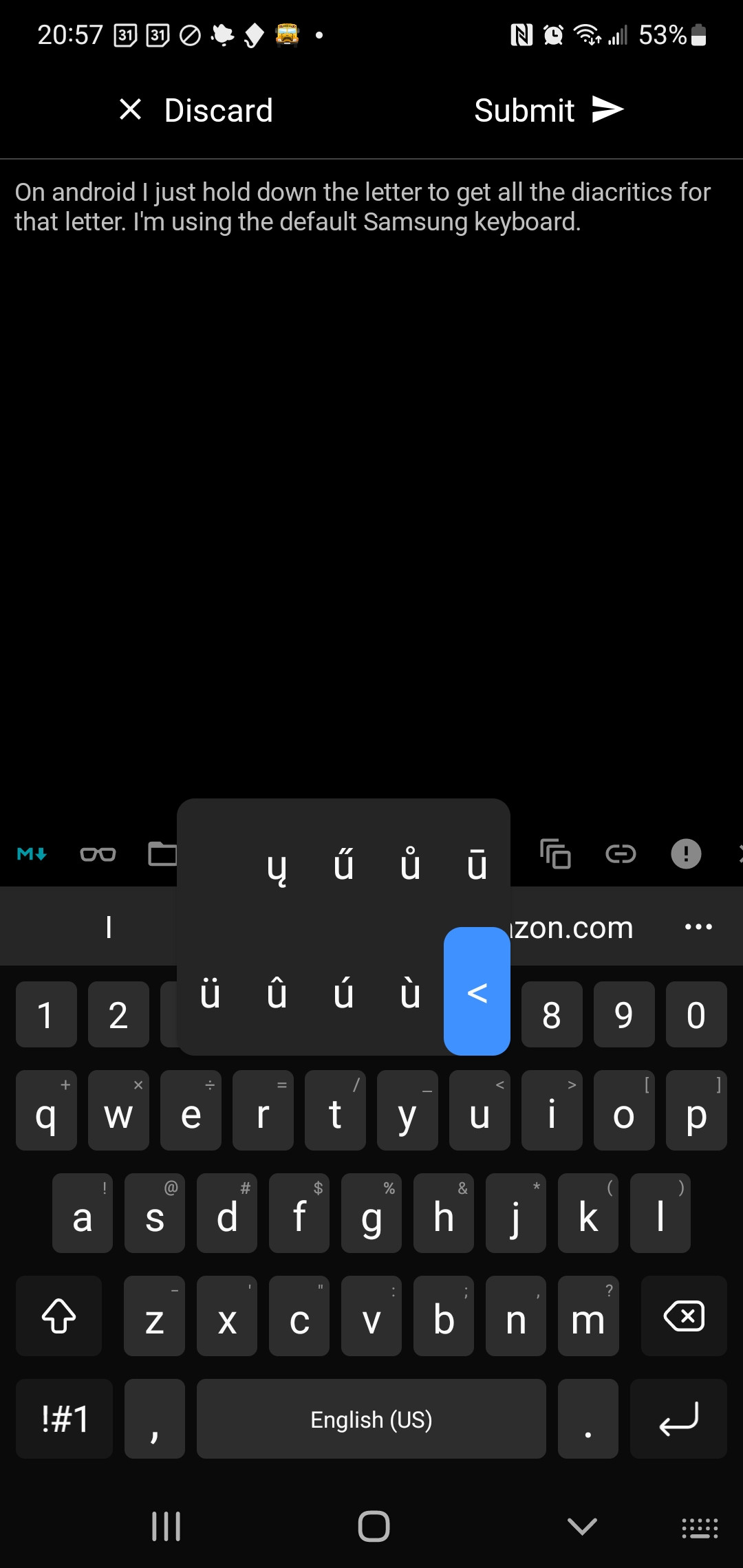Viewport: 743px width, 1568px height.
Task: Switch to symbols with the !#1 key
Action: [65, 1419]
